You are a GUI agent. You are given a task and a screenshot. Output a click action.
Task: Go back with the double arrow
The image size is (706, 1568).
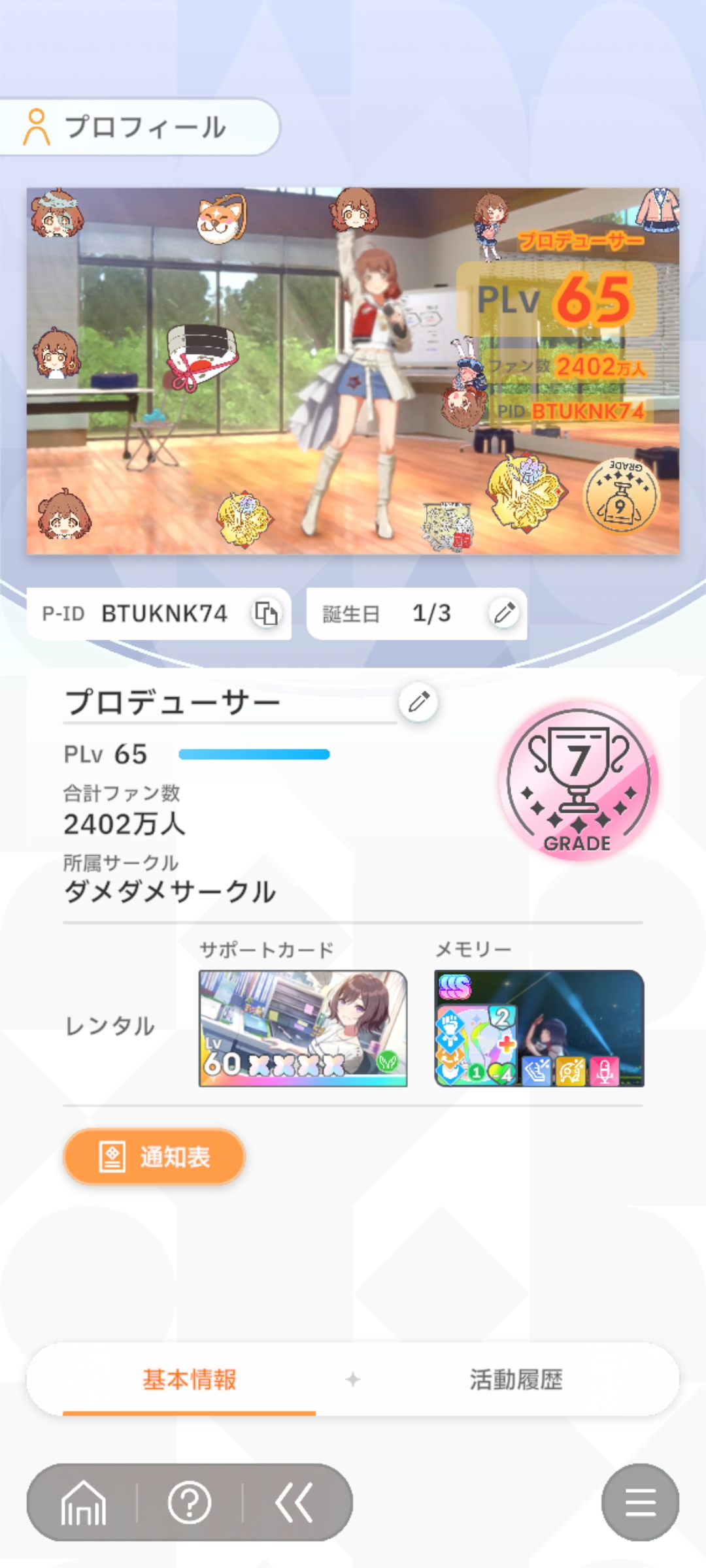(x=294, y=1502)
